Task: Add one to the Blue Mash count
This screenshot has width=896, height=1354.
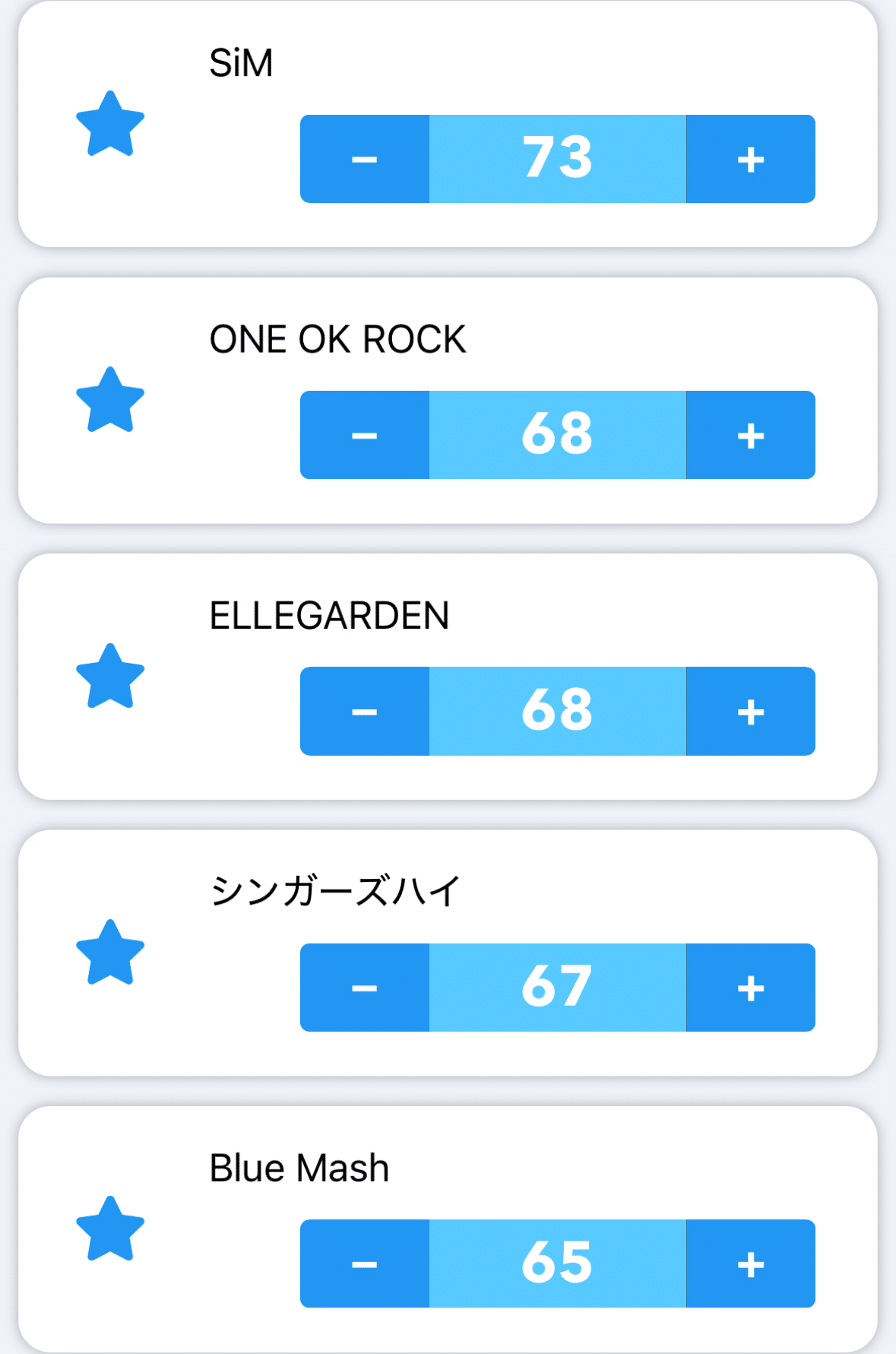Action: pos(750,1264)
